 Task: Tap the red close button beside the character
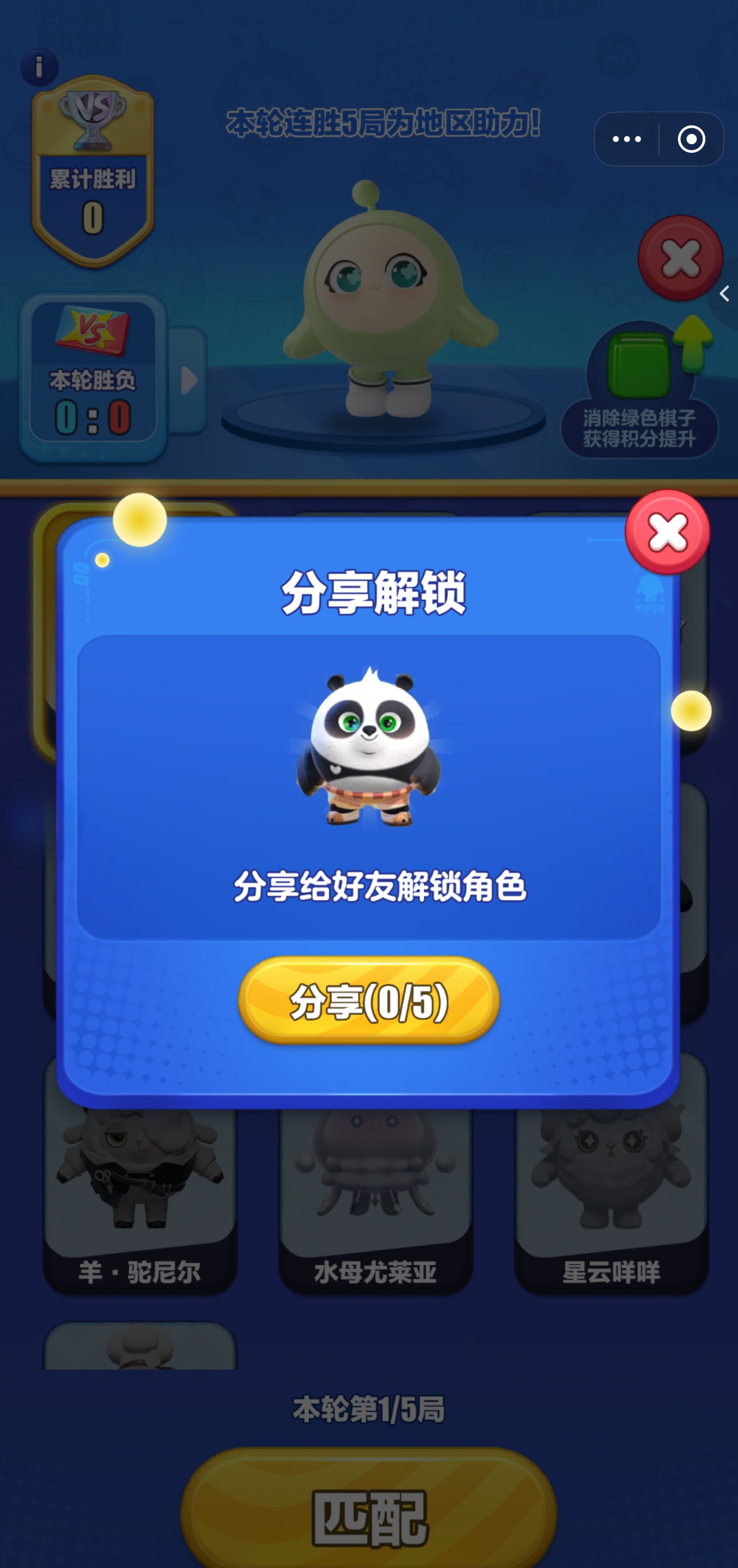[680, 258]
